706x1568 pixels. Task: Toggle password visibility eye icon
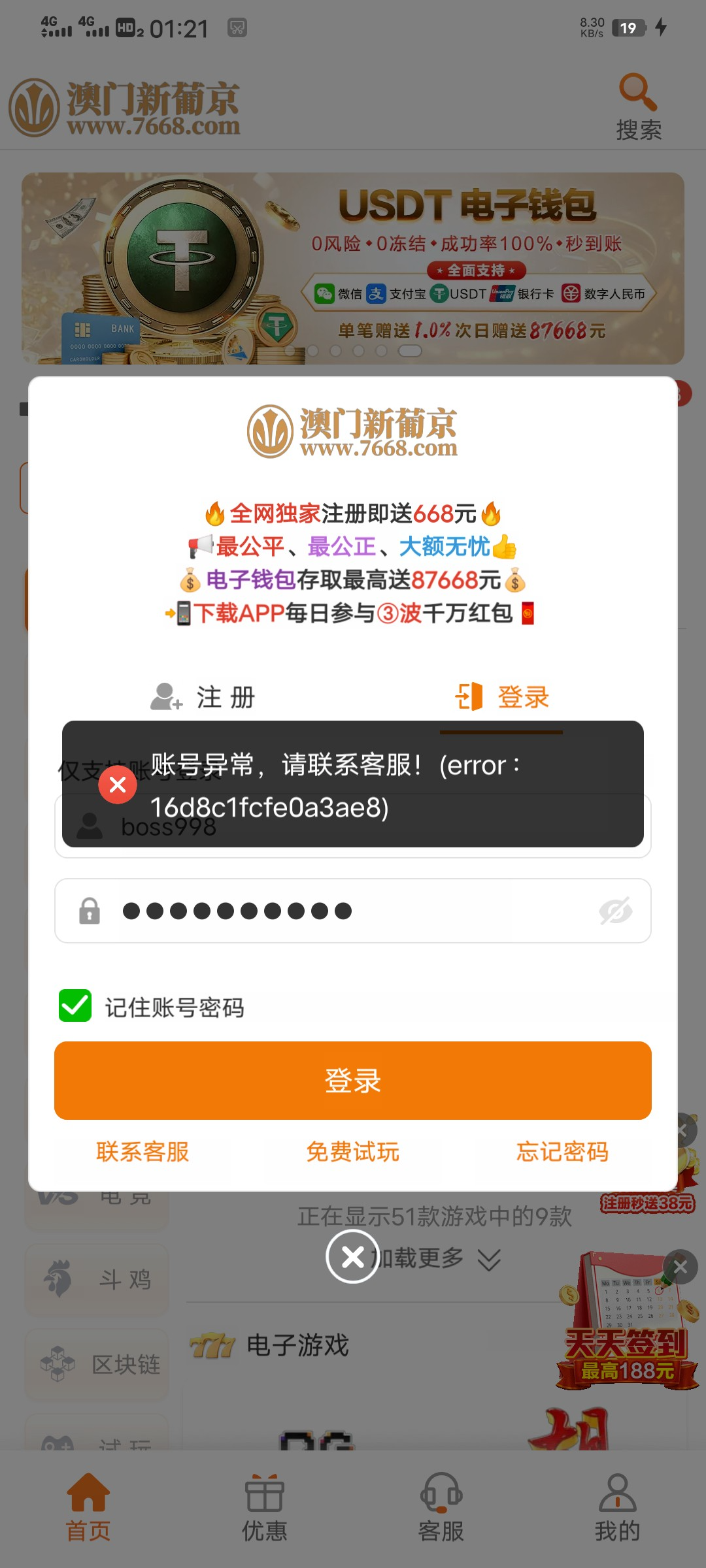615,911
